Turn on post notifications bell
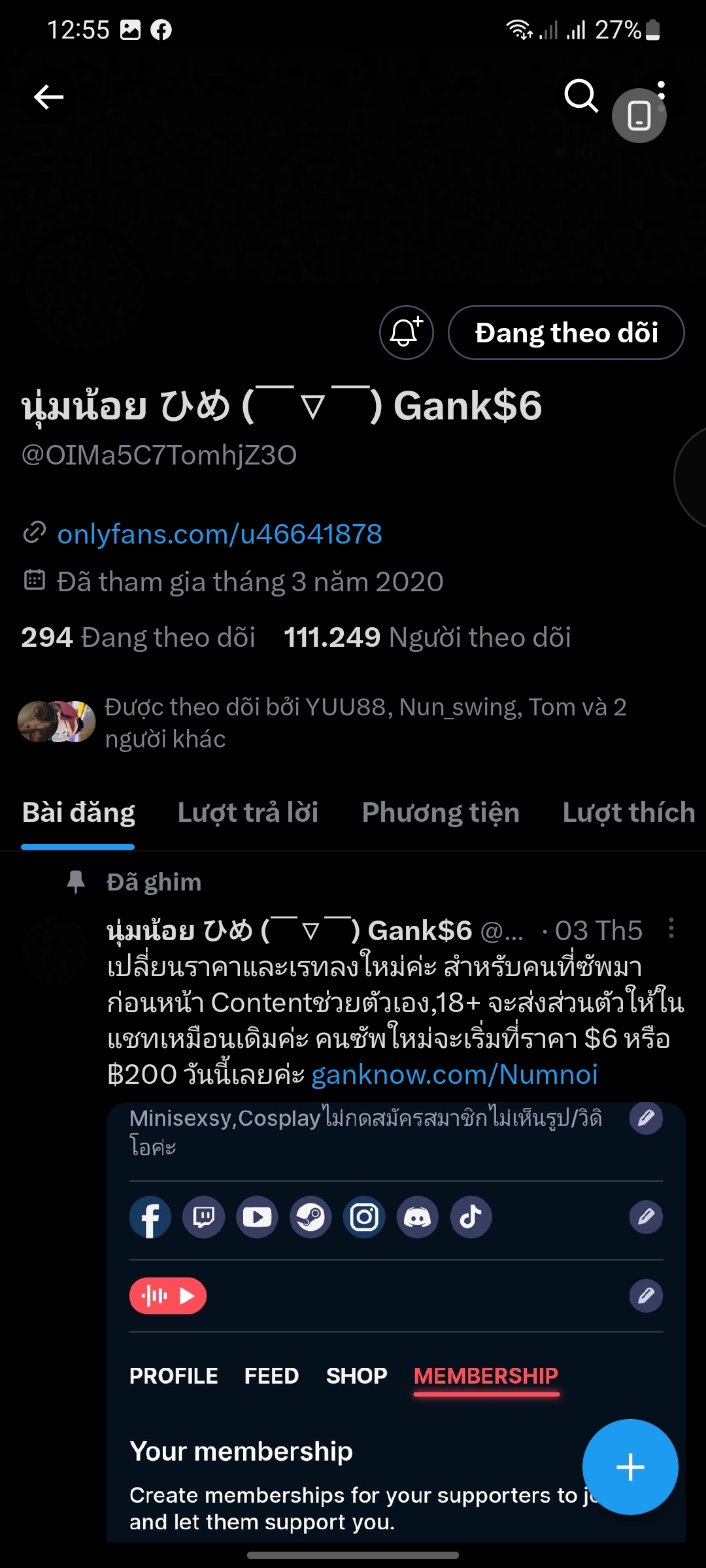706x1568 pixels. (406, 333)
